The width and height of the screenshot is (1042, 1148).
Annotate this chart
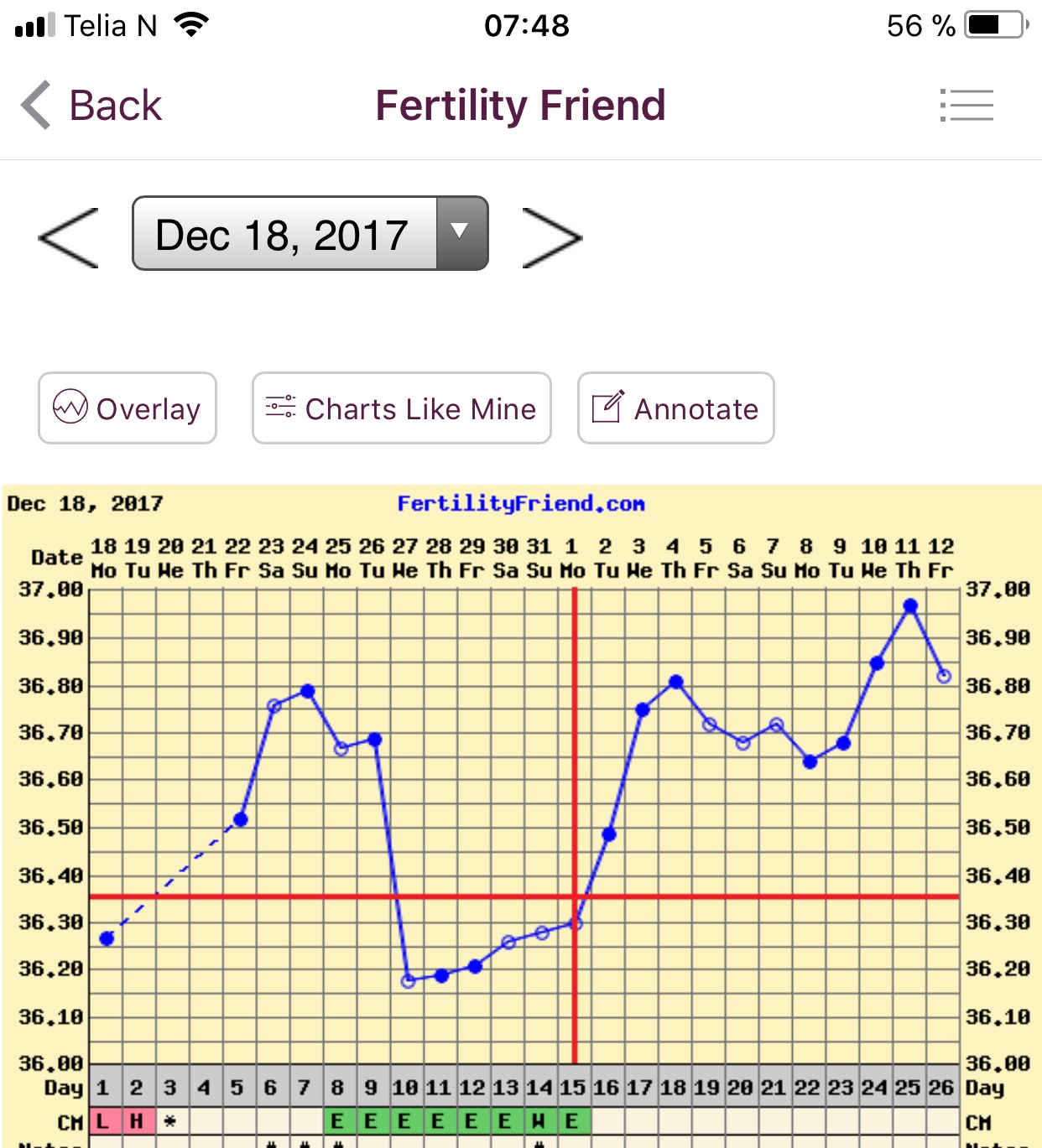(x=675, y=408)
